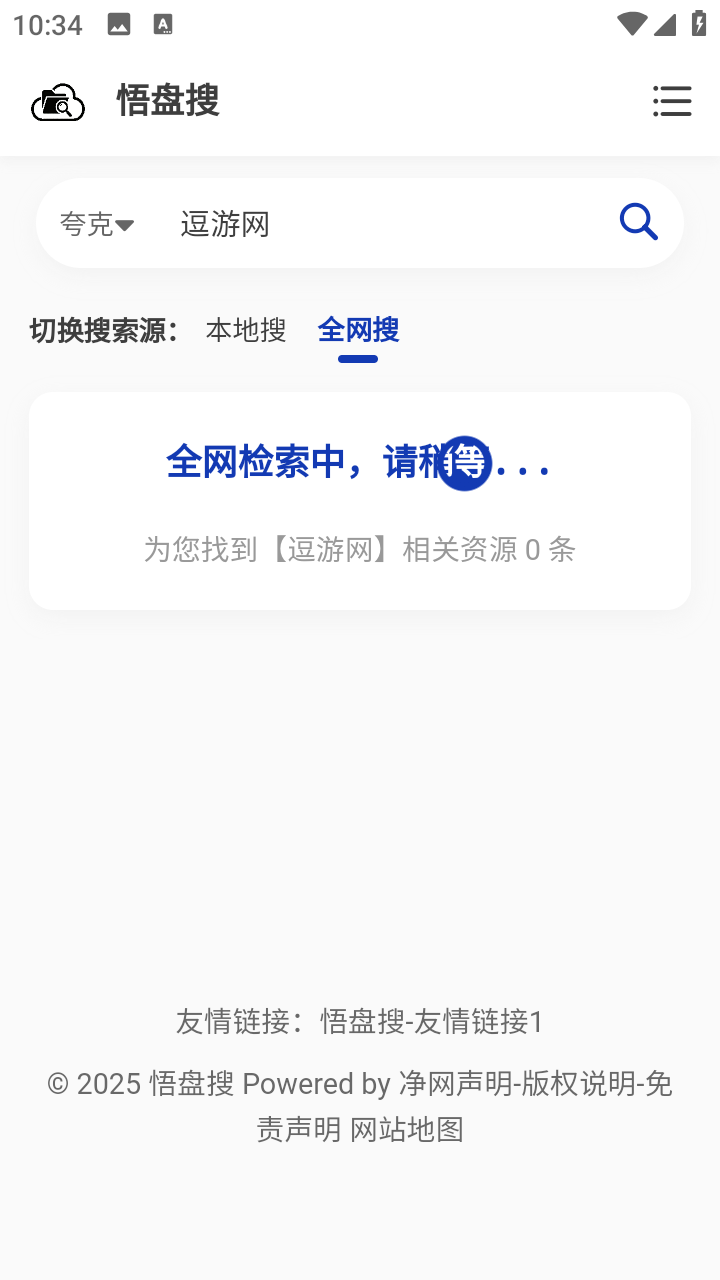The width and height of the screenshot is (720, 1280).
Task: Click the spinning loading indicator
Action: [x=464, y=463]
